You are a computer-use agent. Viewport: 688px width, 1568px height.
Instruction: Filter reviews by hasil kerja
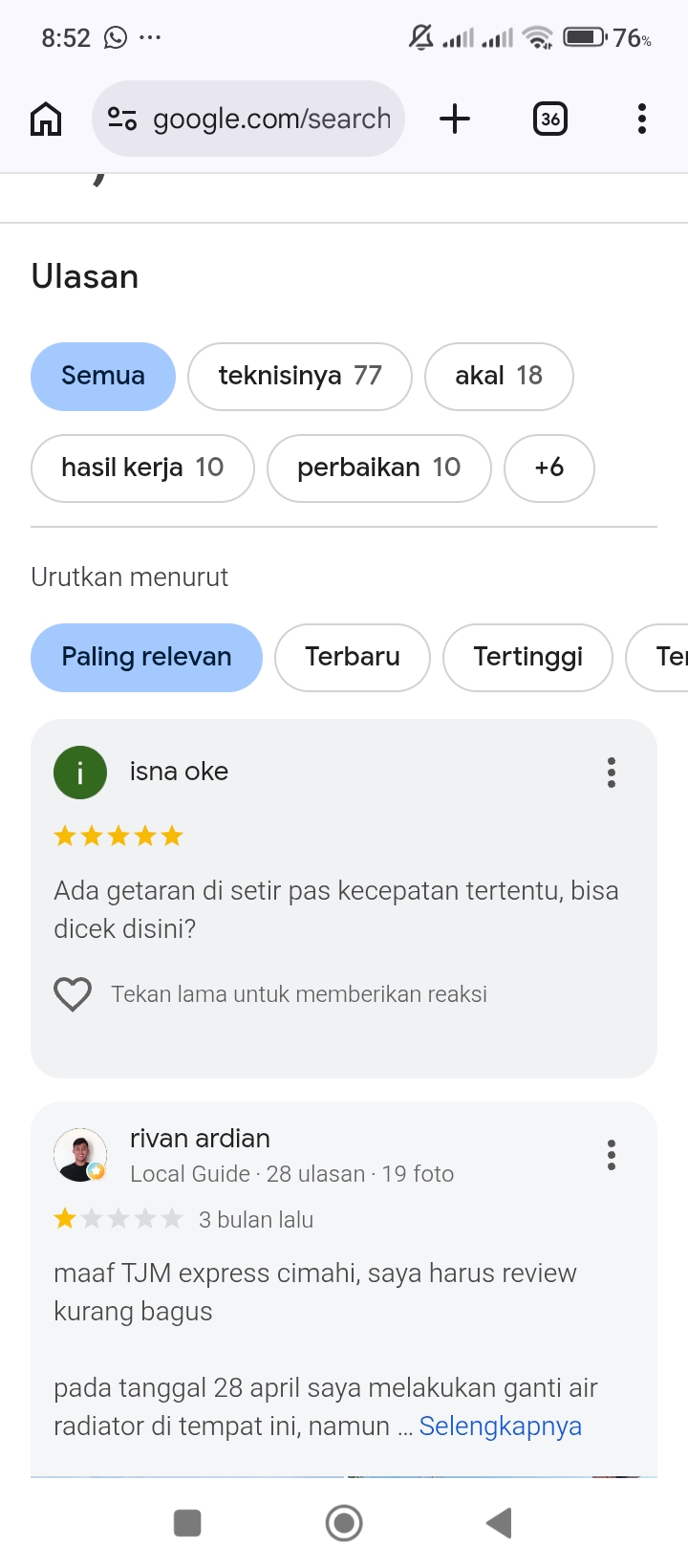(x=142, y=468)
